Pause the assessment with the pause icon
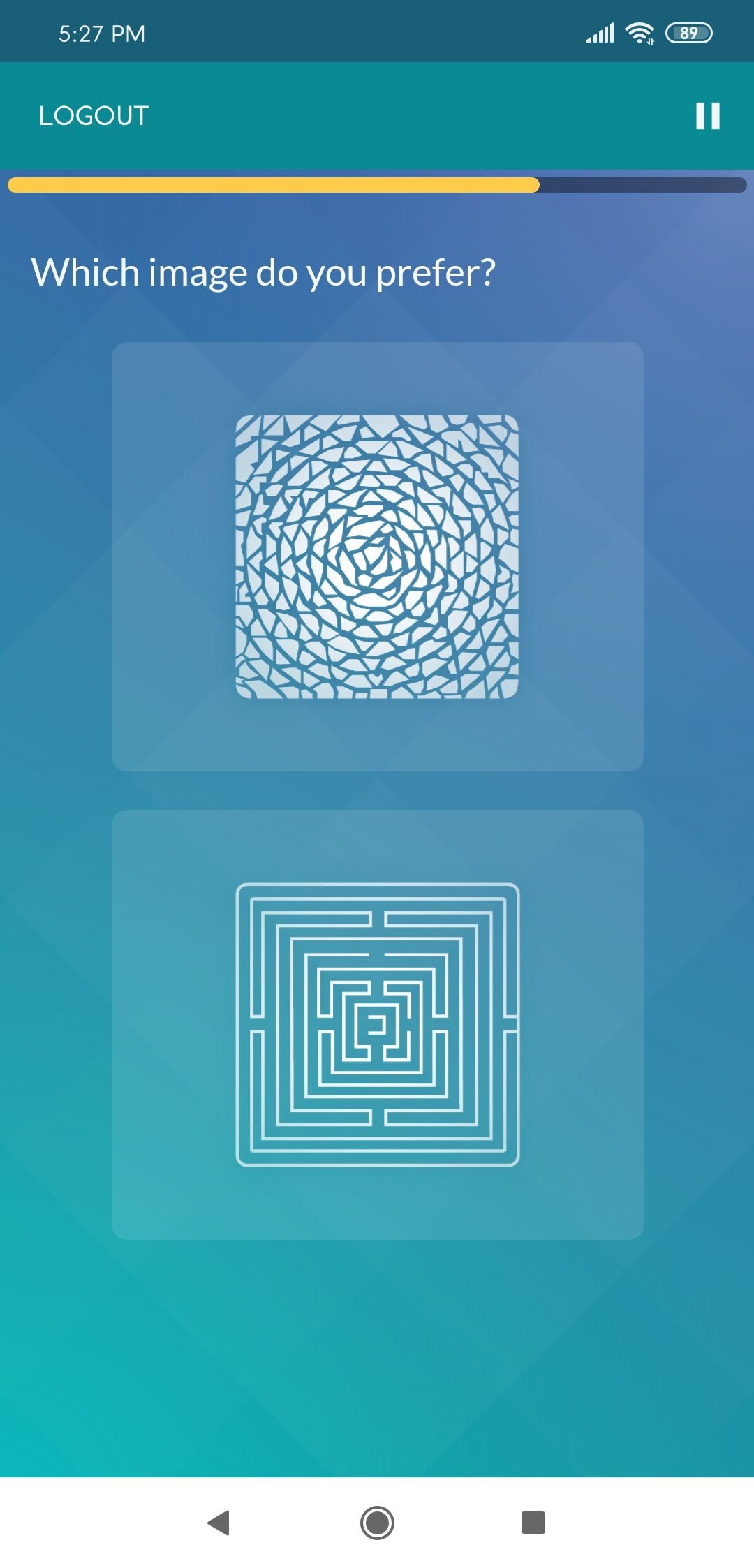The height and width of the screenshot is (1568, 754). [707, 116]
